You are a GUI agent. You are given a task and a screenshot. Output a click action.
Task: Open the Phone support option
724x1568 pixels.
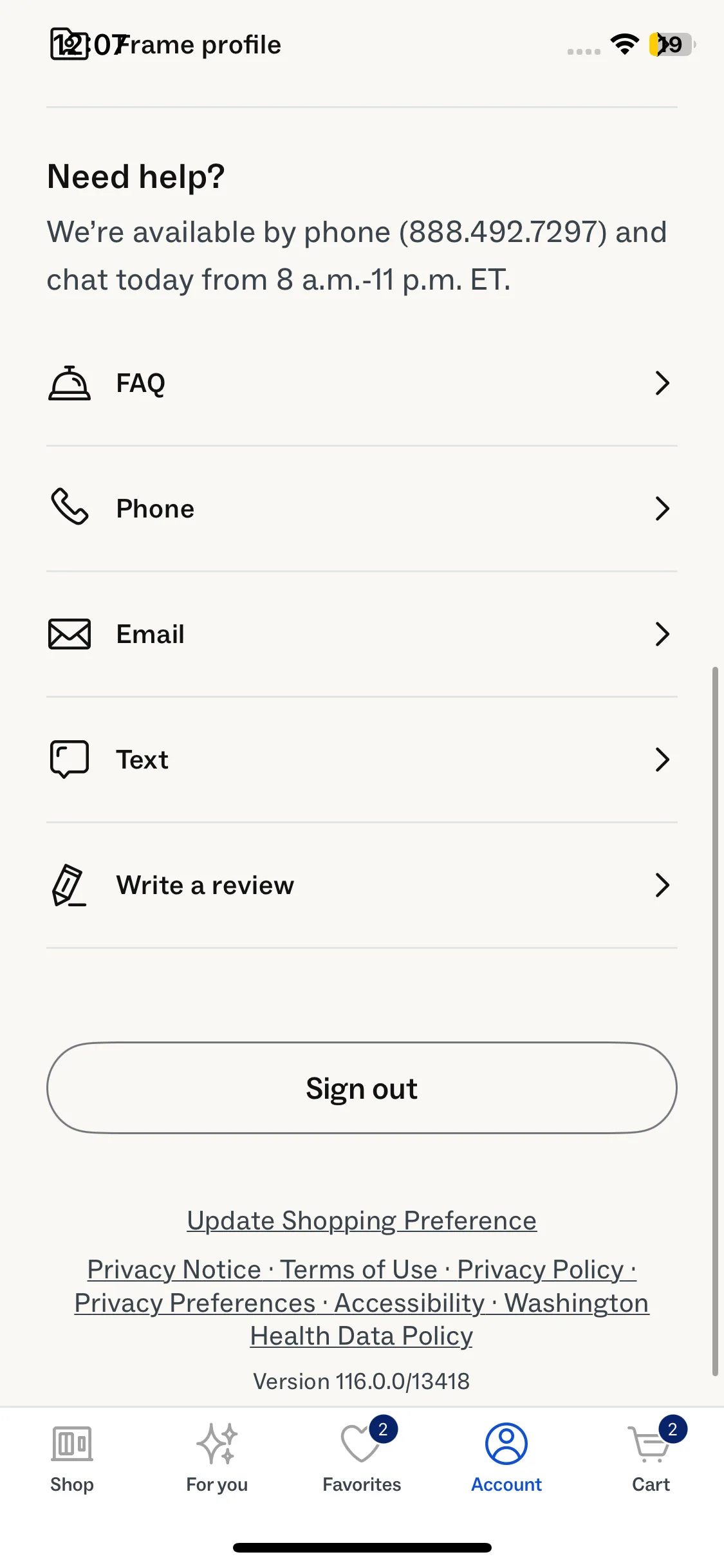click(360, 509)
